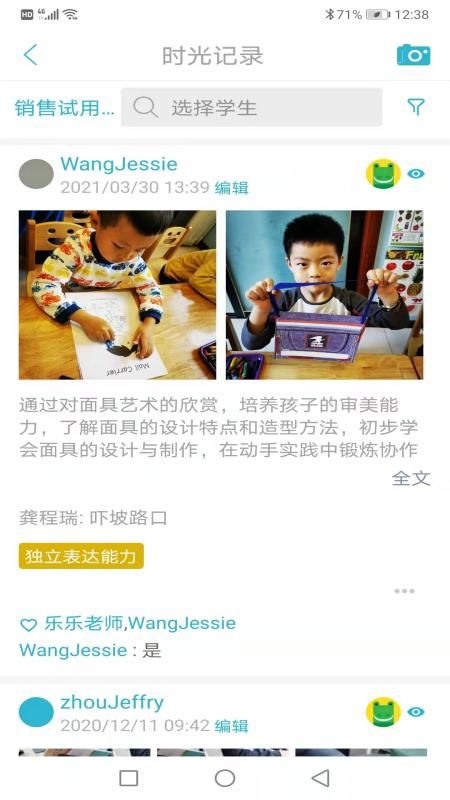Open the filter funnel icon
The width and height of the screenshot is (450, 800).
click(x=416, y=107)
